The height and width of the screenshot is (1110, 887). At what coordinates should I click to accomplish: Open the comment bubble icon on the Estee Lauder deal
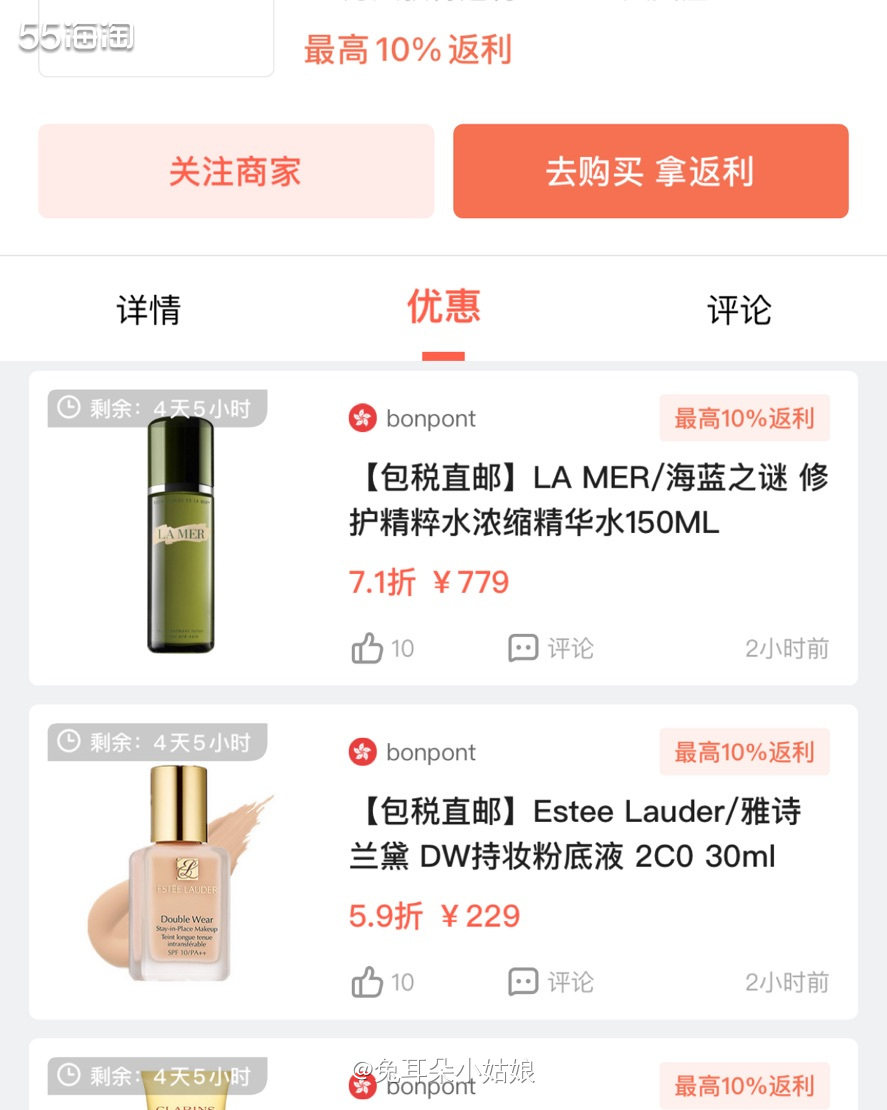521,982
